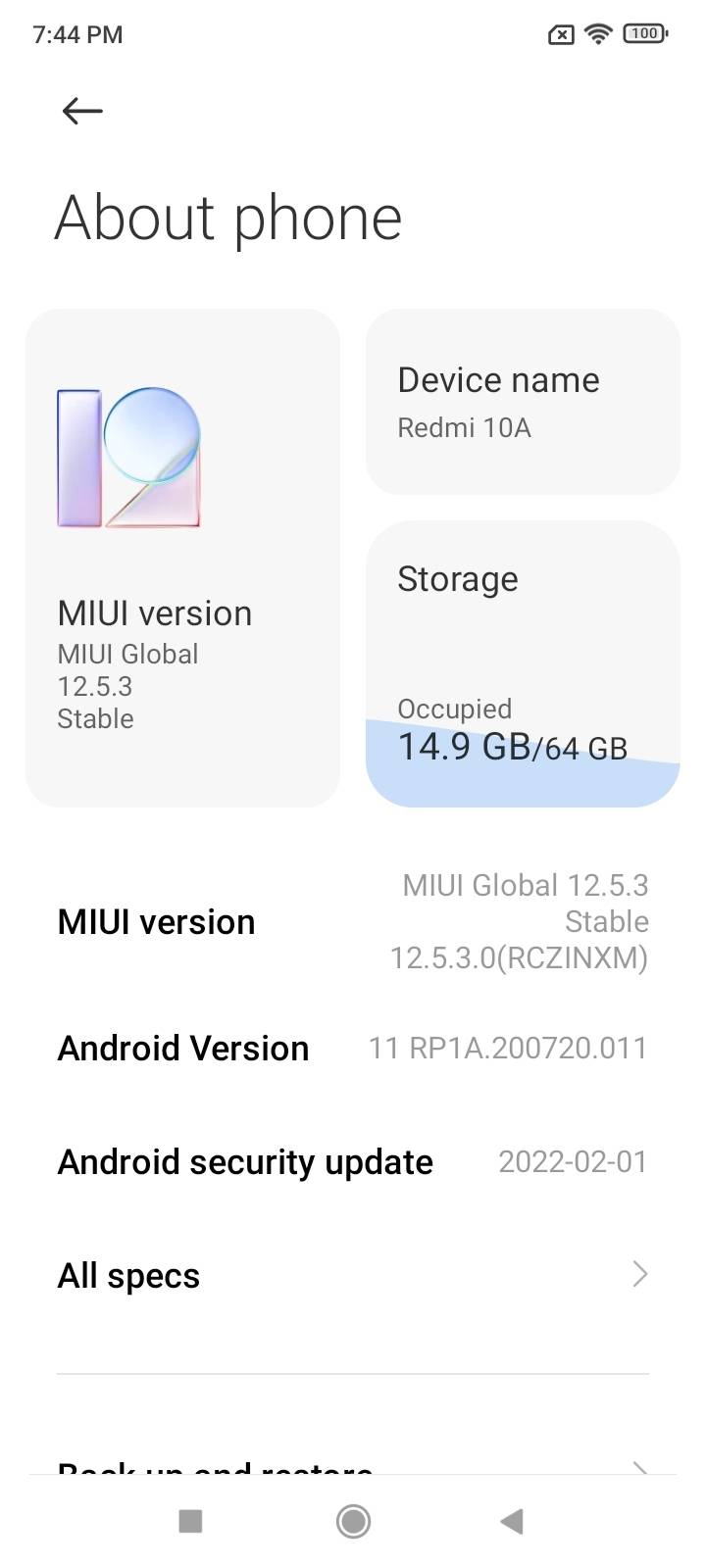Tap the MIUI version row showing 12.5.3.0(RCZINXM)
706x1568 pixels.
[x=353, y=921]
